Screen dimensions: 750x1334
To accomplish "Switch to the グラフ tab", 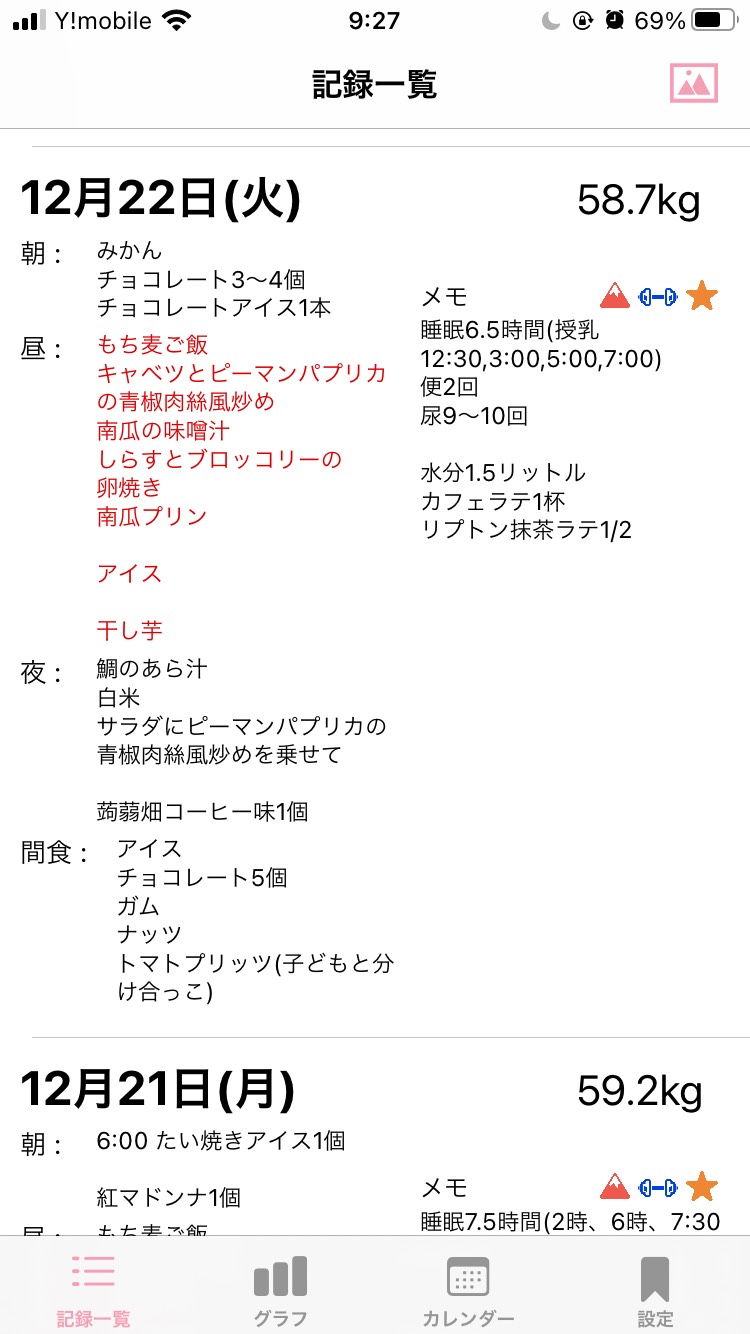I will (x=280, y=1291).
